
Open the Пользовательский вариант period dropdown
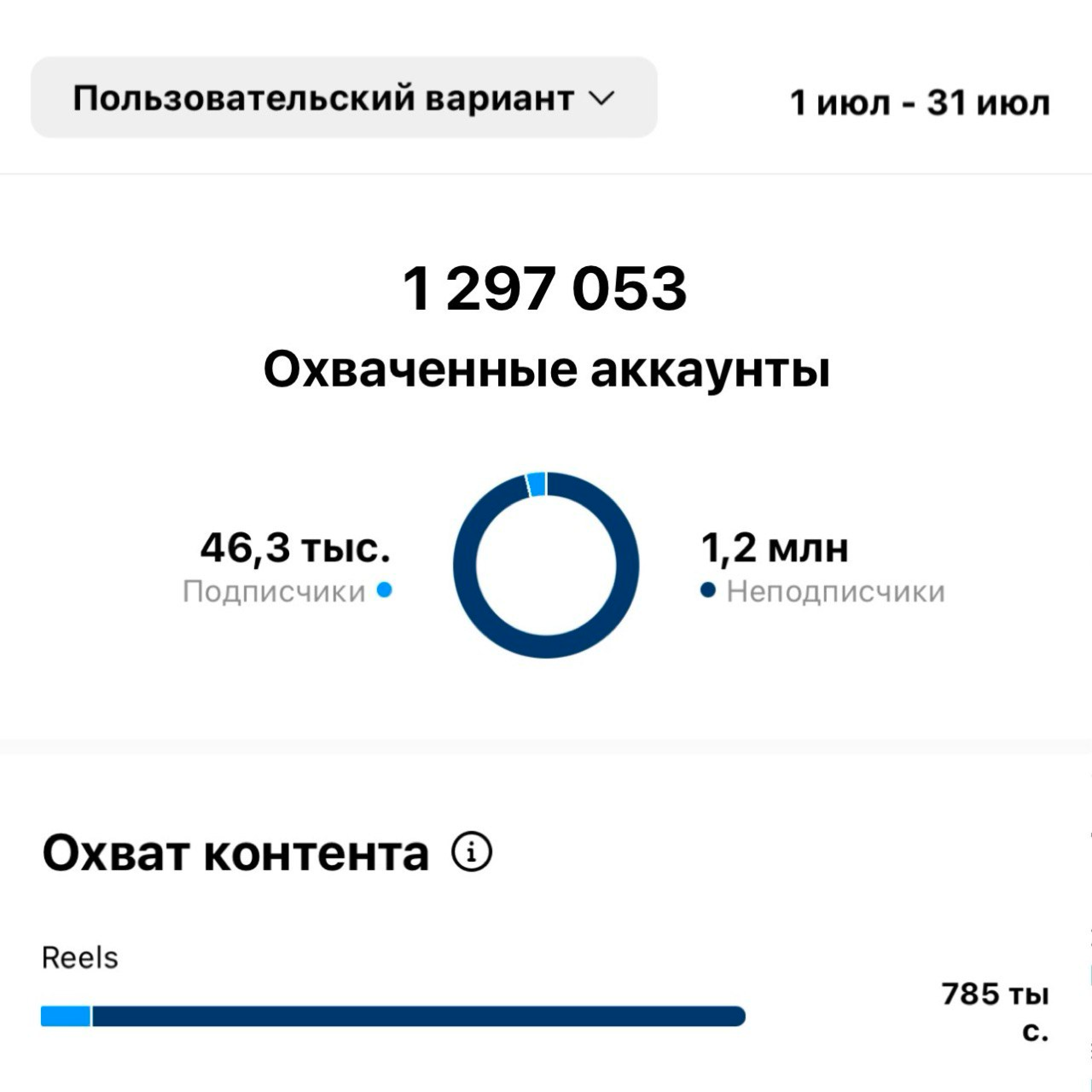coord(344,98)
